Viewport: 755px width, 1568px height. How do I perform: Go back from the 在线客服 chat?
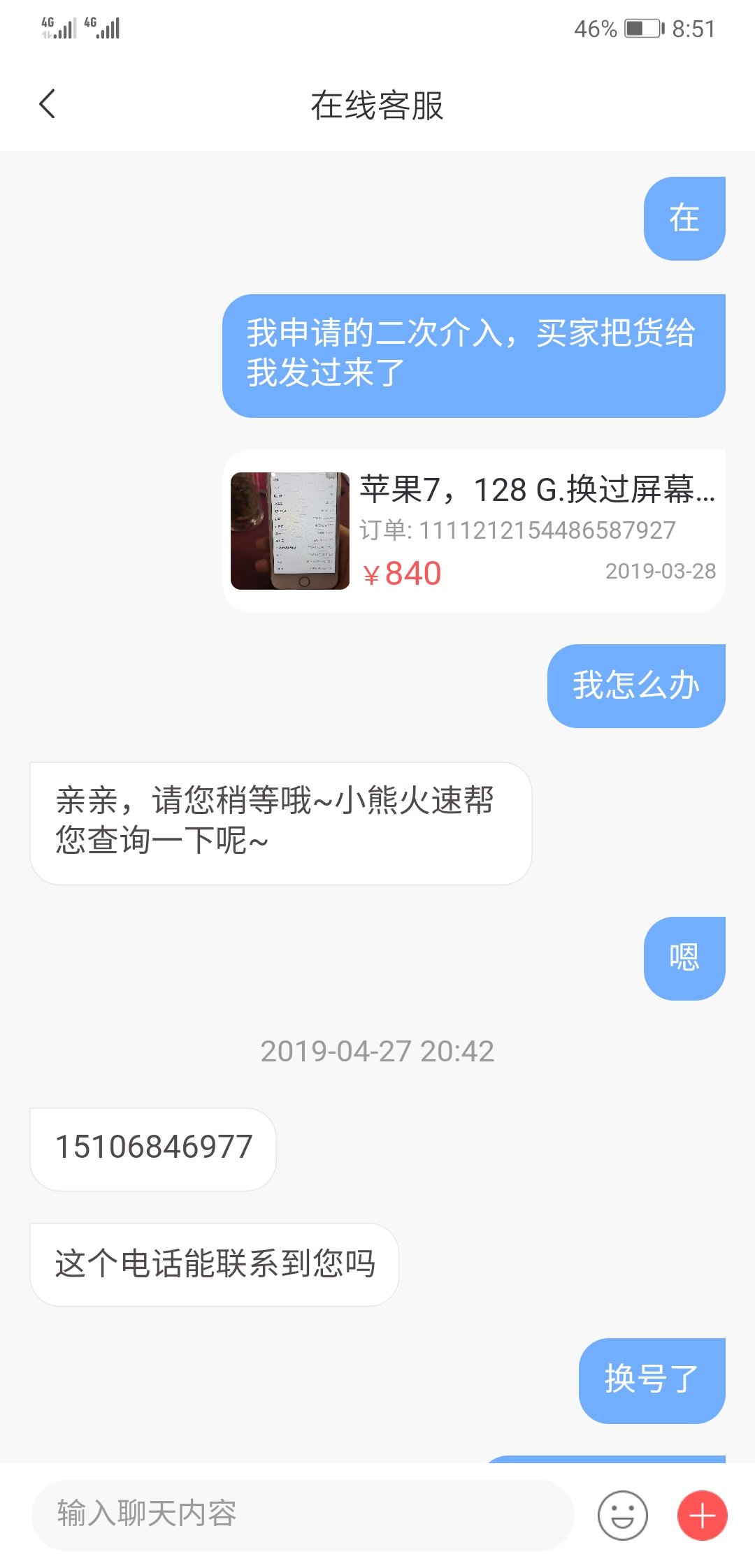[48, 105]
